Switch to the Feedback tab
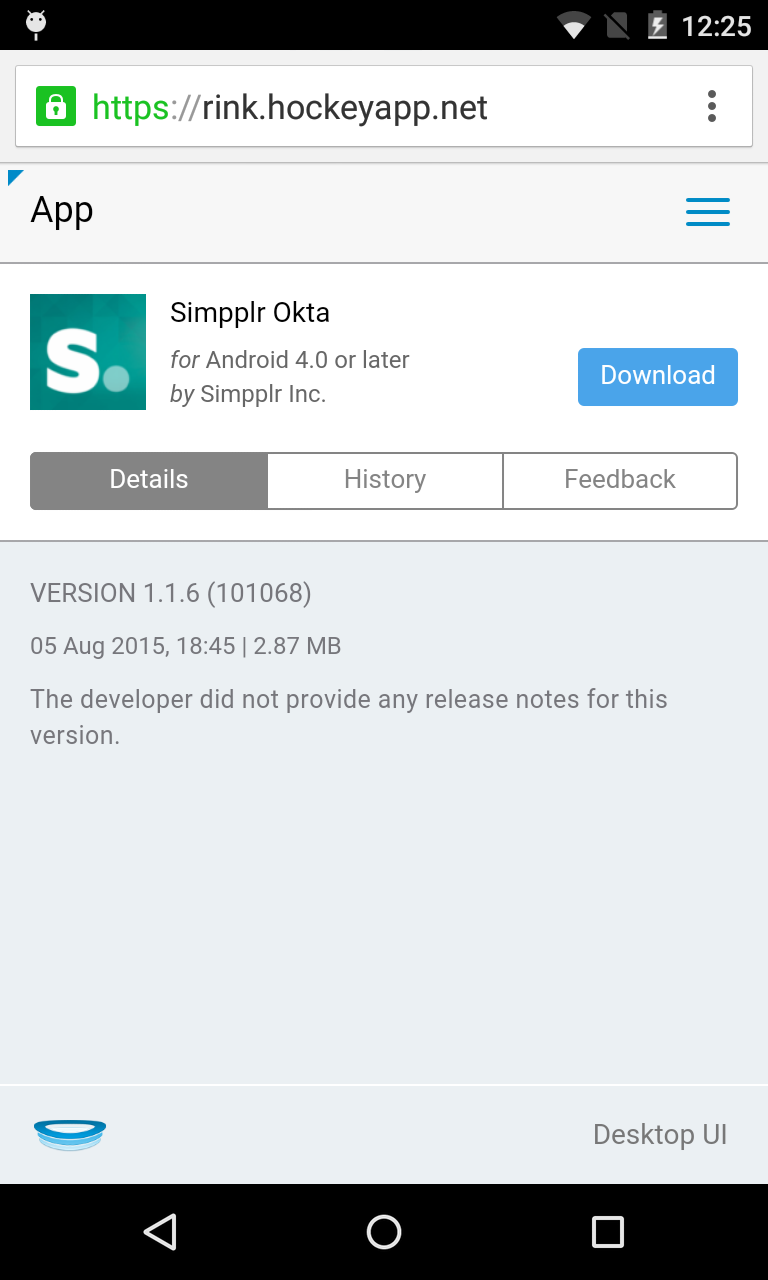 (x=619, y=480)
